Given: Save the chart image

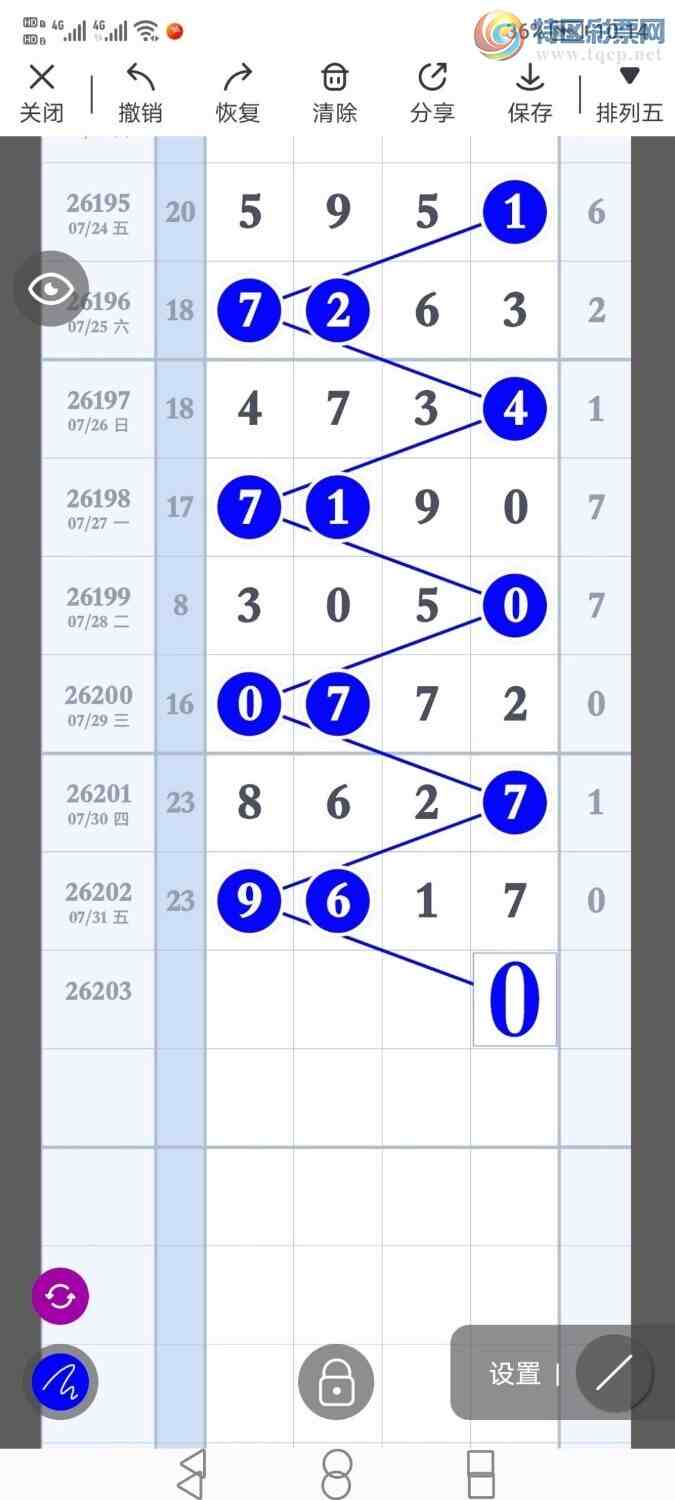Looking at the screenshot, I should [530, 93].
